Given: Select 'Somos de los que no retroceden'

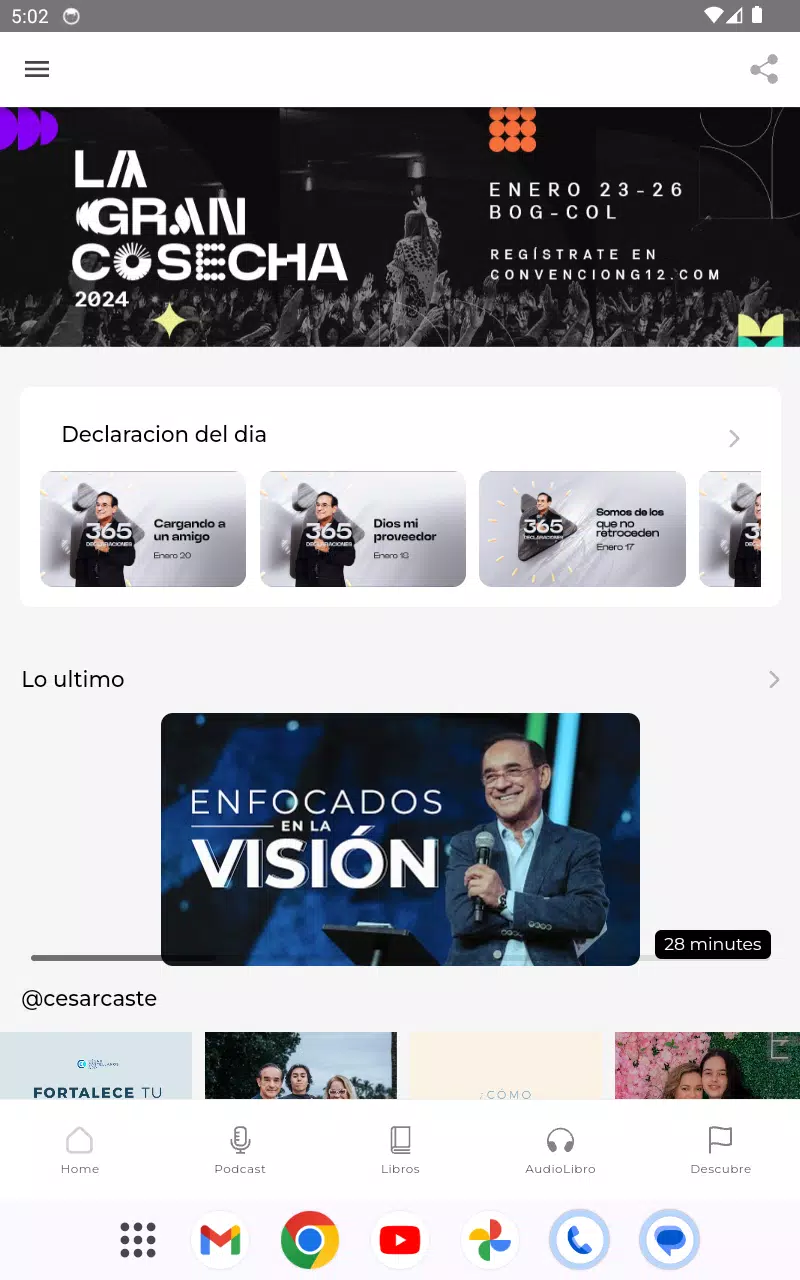Looking at the screenshot, I should point(582,528).
